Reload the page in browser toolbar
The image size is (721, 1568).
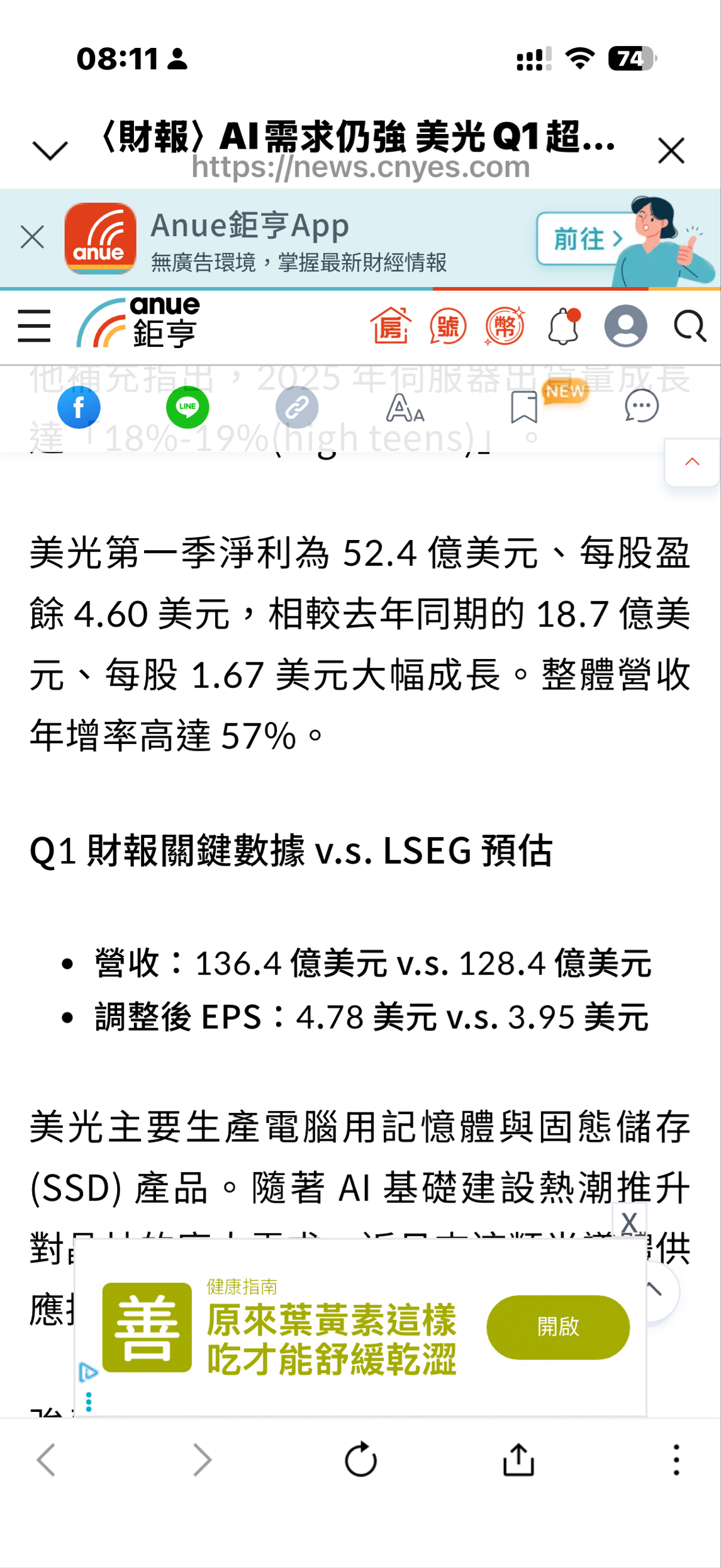coord(360,1459)
